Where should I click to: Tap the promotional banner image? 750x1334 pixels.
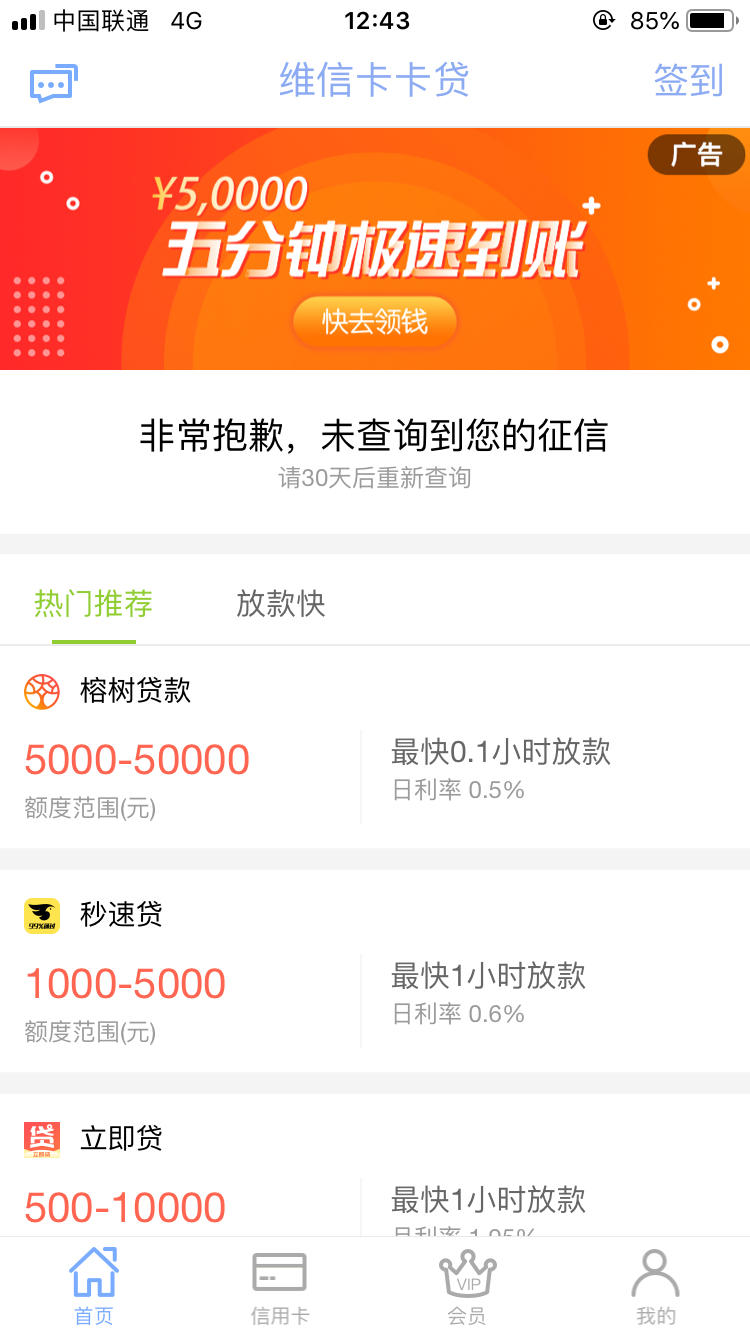[x=375, y=246]
